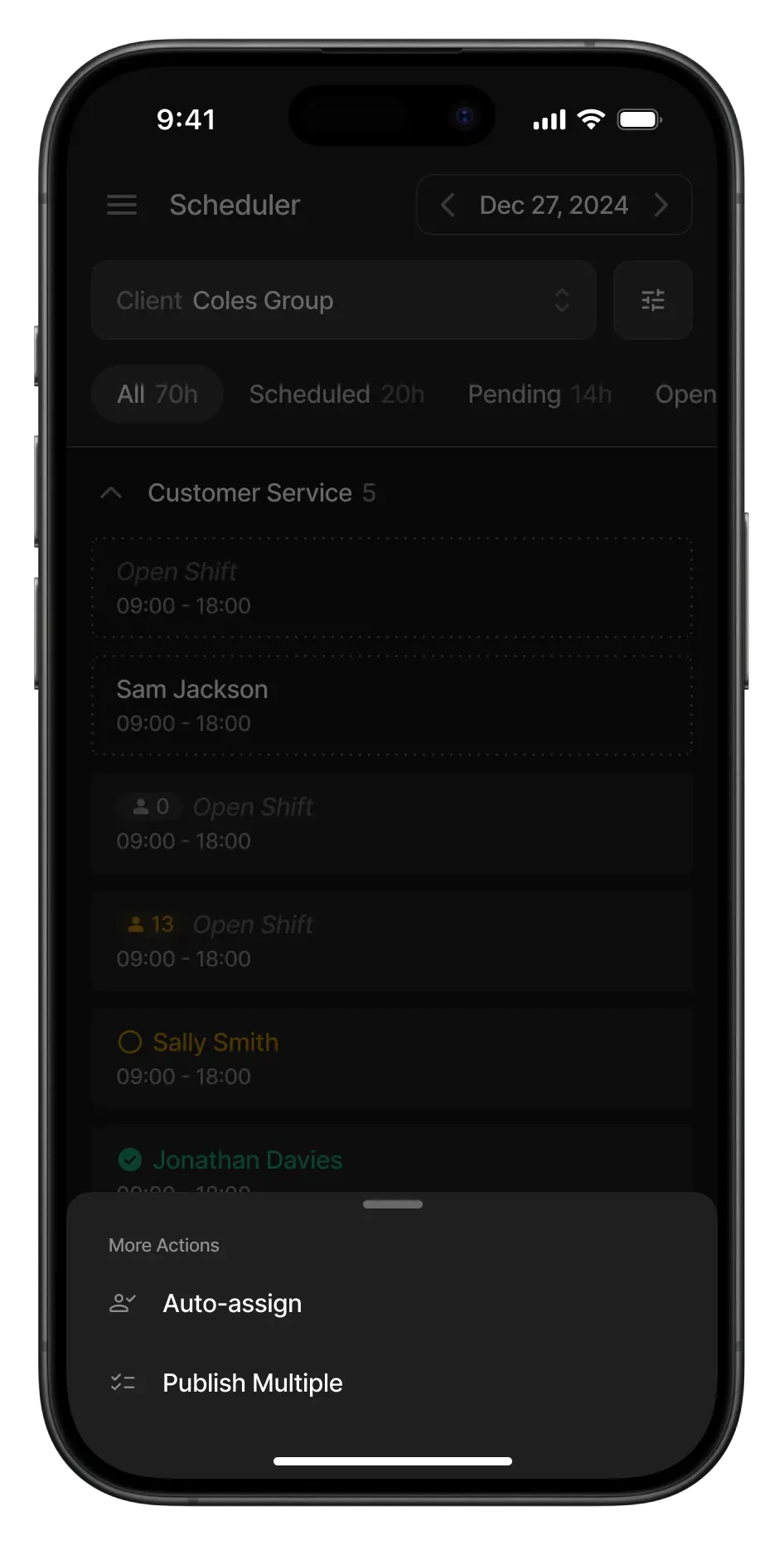
Task: Open the filter settings icon
Action: point(652,300)
